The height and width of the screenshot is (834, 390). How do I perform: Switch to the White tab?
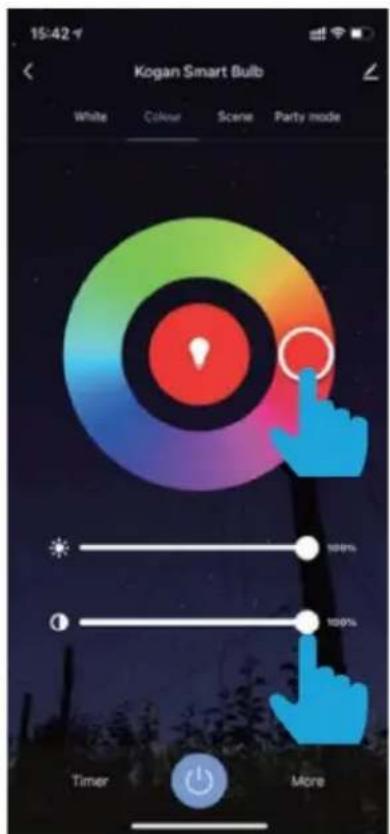pyautogui.click(x=90, y=117)
